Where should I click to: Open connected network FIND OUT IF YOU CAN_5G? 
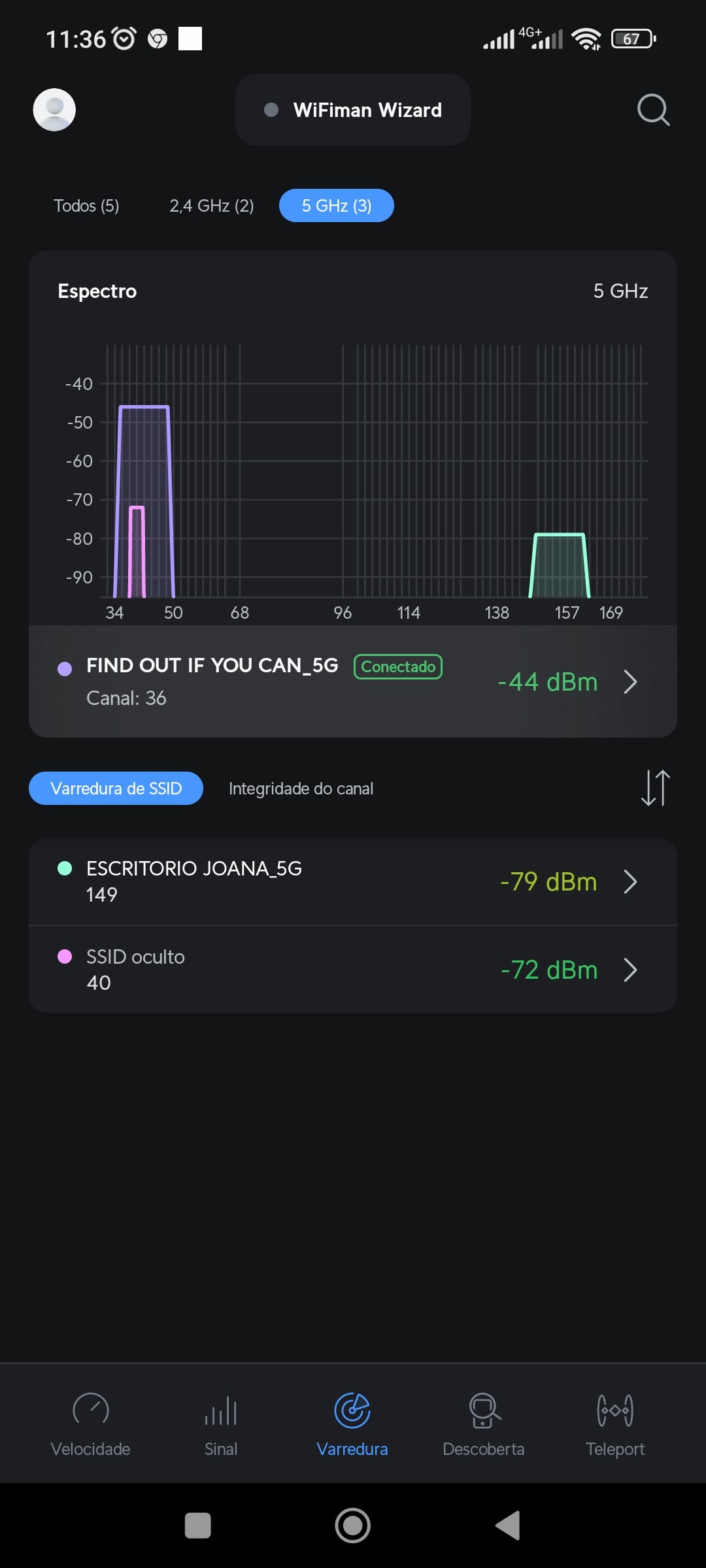(x=353, y=681)
